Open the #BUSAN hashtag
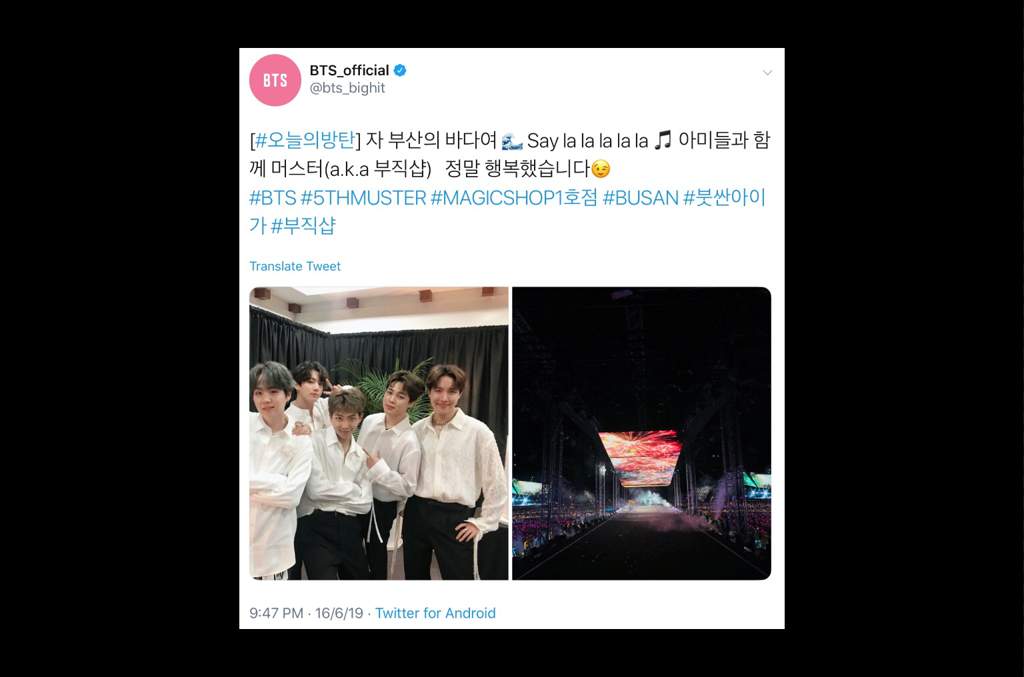This screenshot has width=1024, height=677. pyautogui.click(x=640, y=198)
